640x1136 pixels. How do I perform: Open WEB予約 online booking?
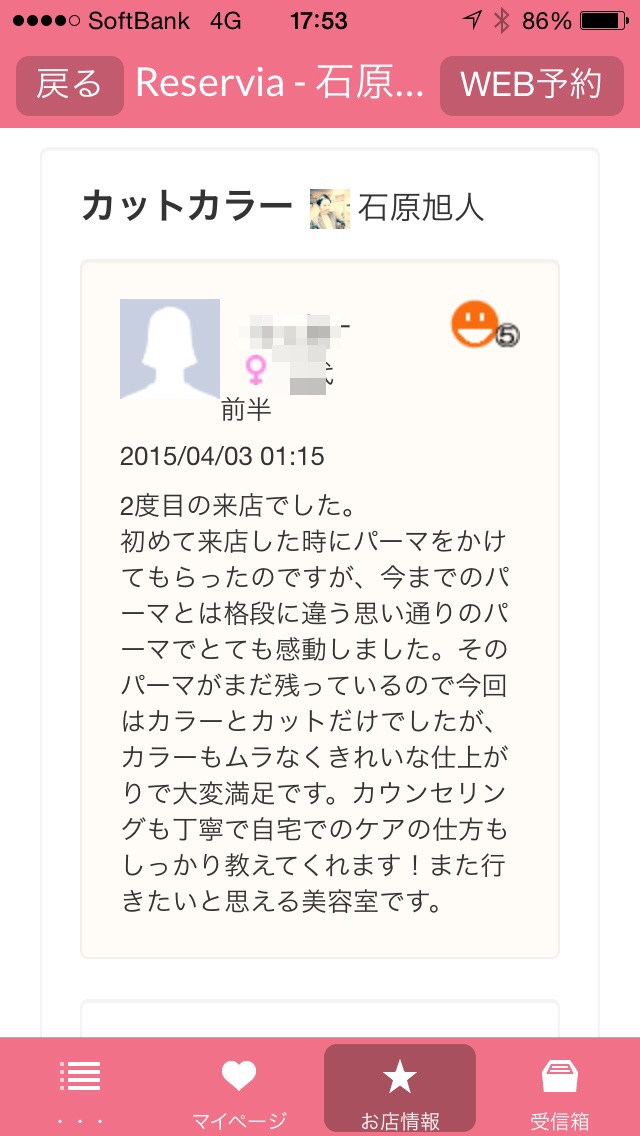[x=531, y=85]
